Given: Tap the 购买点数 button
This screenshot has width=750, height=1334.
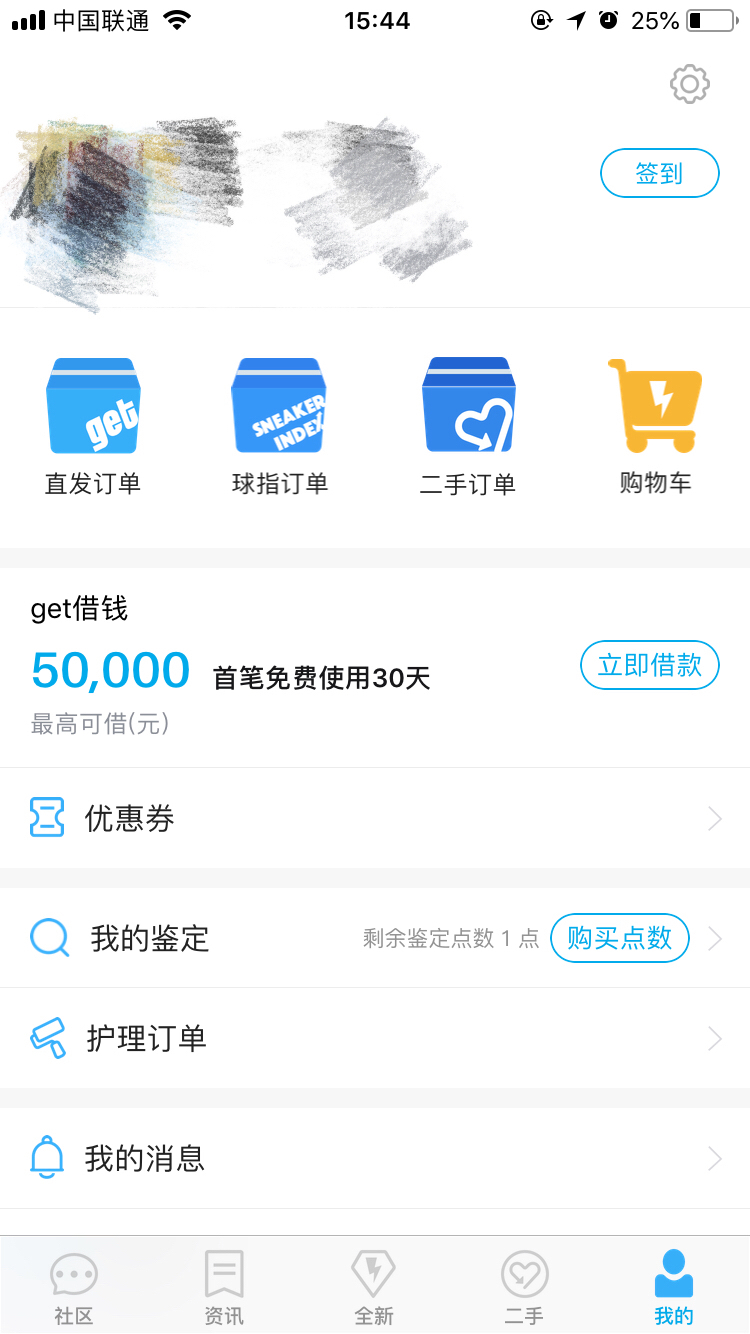Looking at the screenshot, I should (619, 938).
